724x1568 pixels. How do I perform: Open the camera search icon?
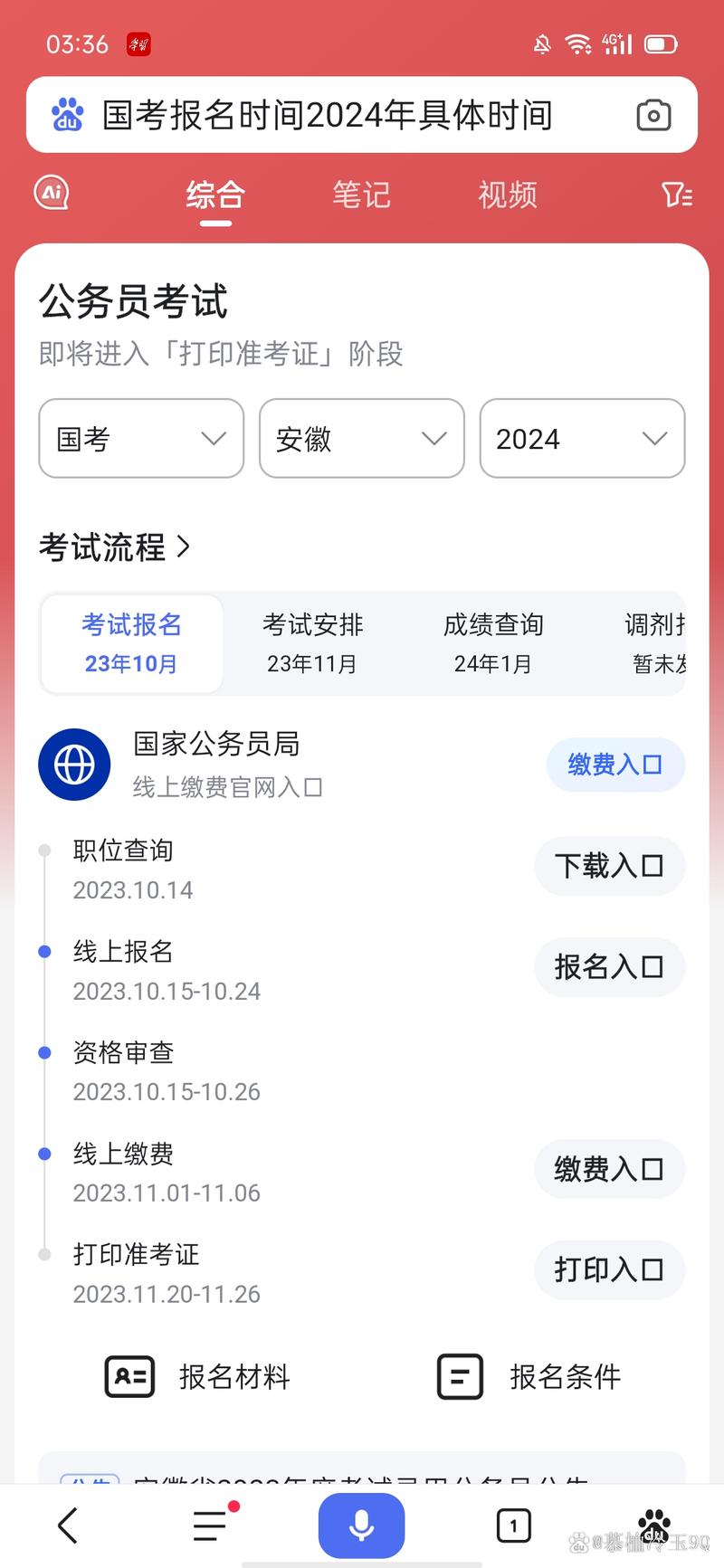[x=653, y=115]
